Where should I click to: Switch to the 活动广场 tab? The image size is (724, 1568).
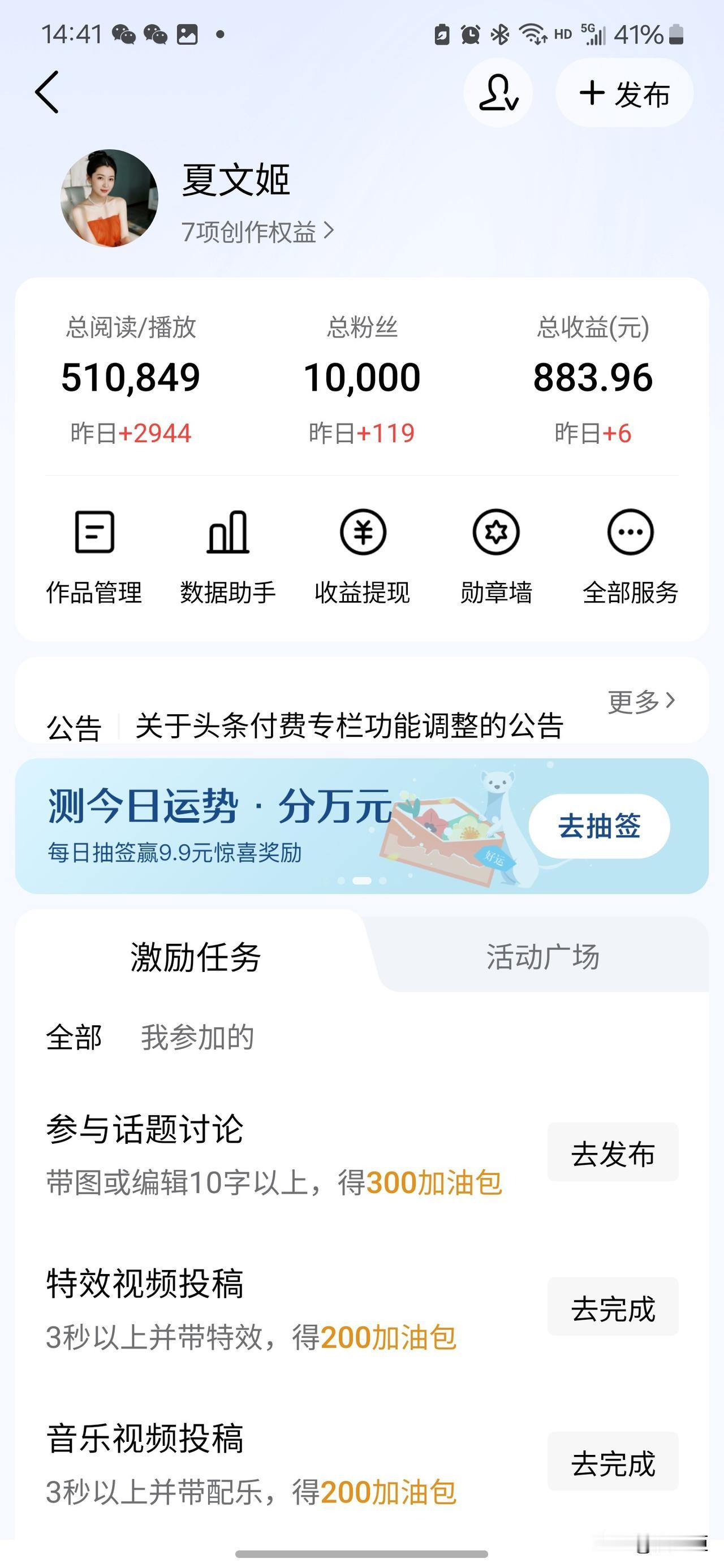(x=542, y=956)
